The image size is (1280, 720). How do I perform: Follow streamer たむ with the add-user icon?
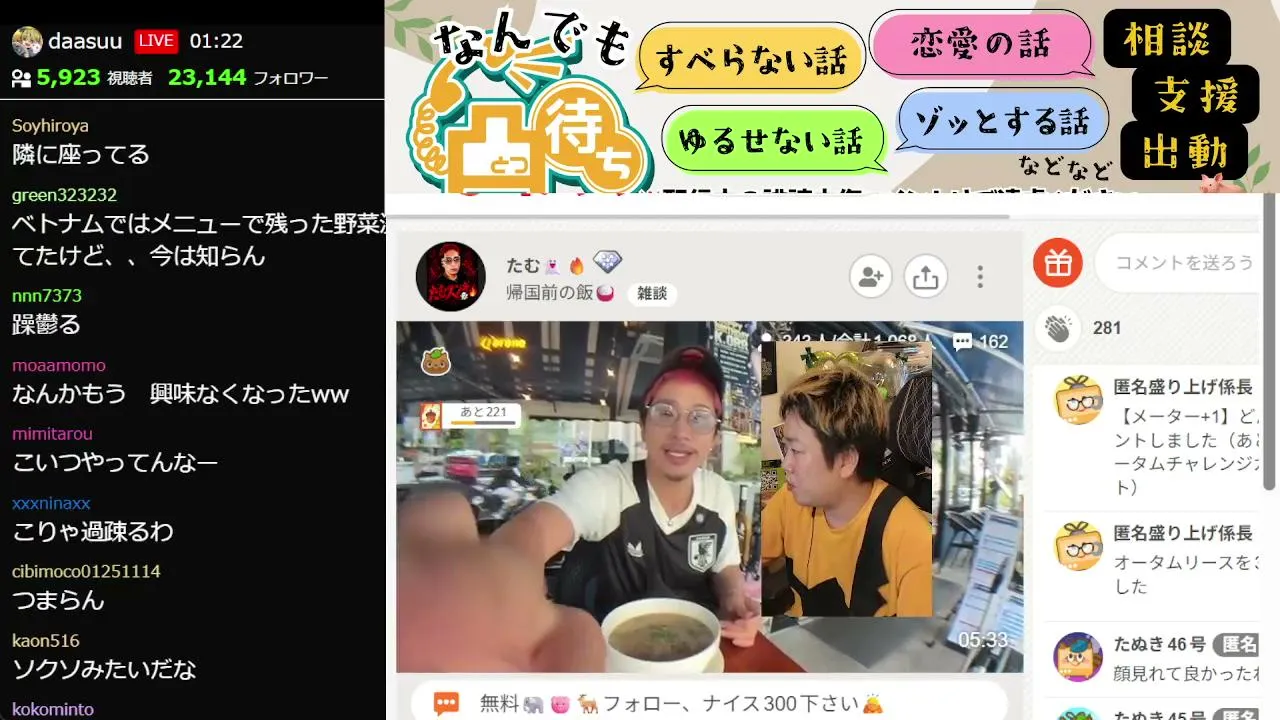pyautogui.click(x=871, y=277)
